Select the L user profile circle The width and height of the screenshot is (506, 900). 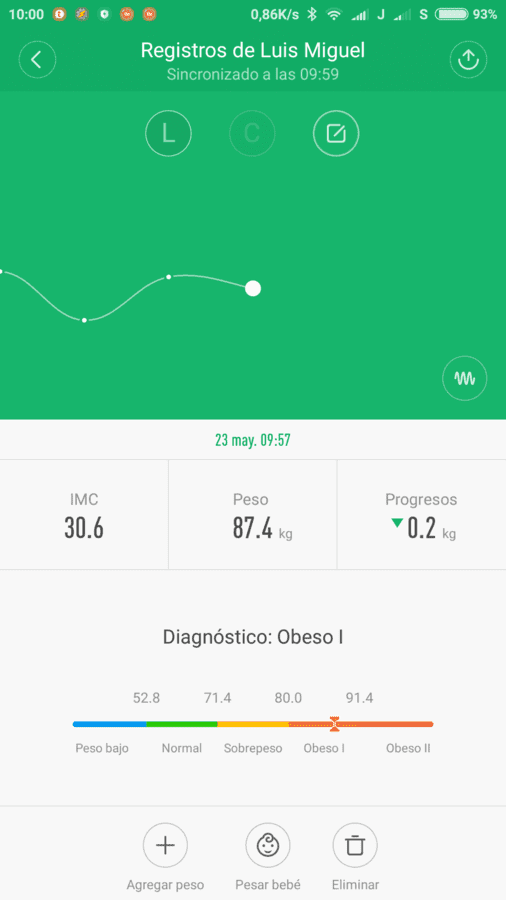point(168,133)
